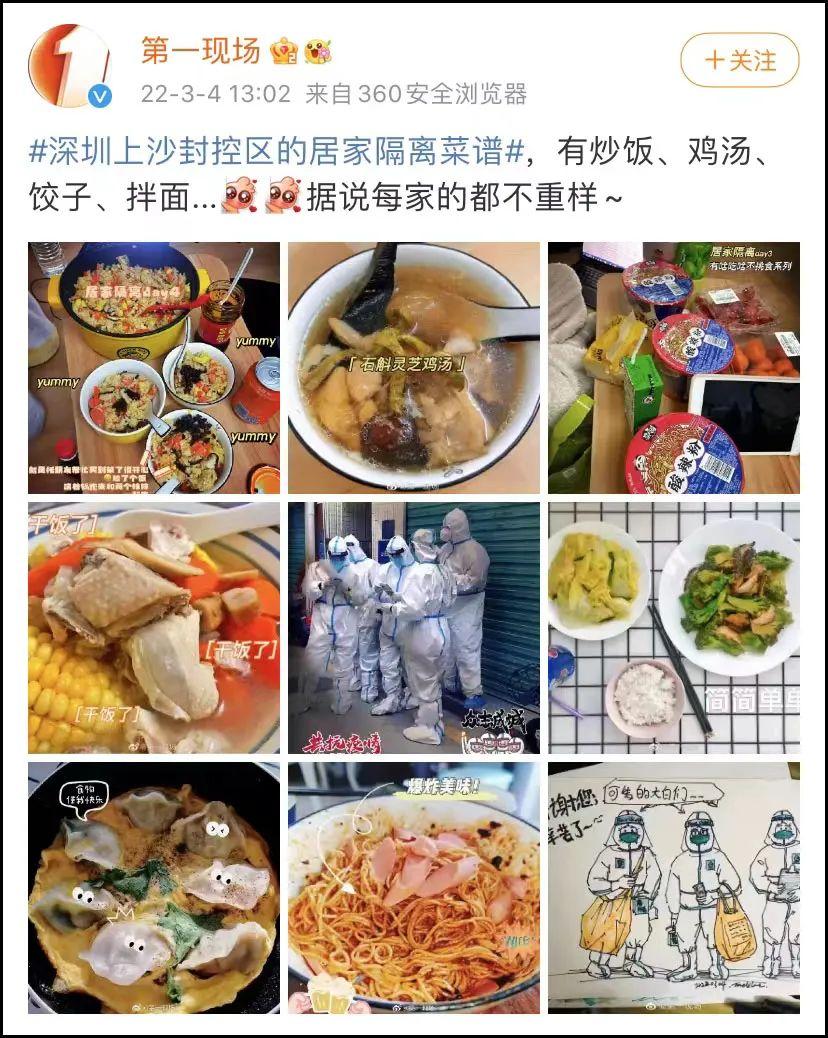The image size is (828, 1038).
Task: View the 爆炸美味 spicy noodles photo
Action: coord(413,888)
